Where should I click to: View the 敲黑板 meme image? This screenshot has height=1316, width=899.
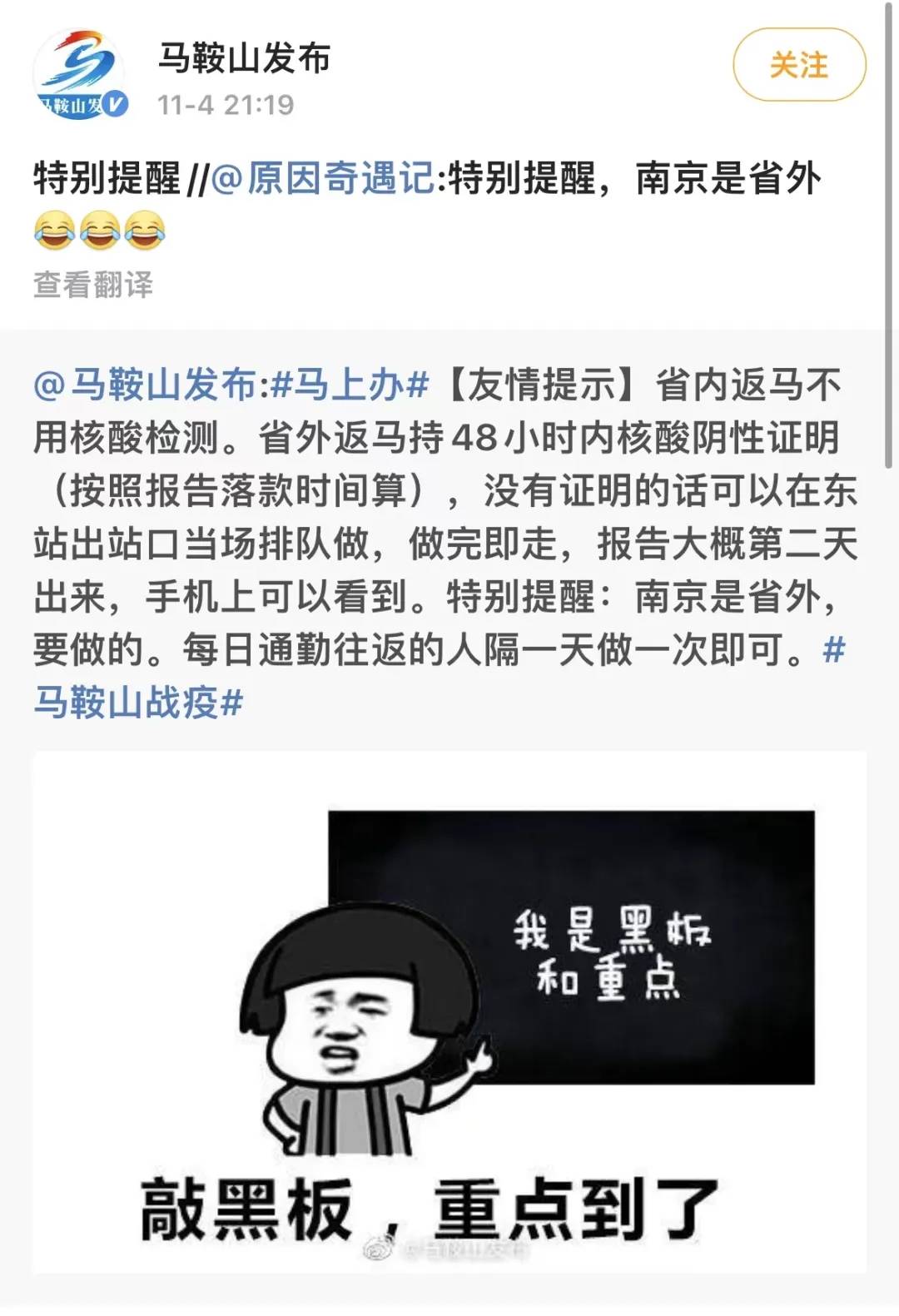[449, 1011]
